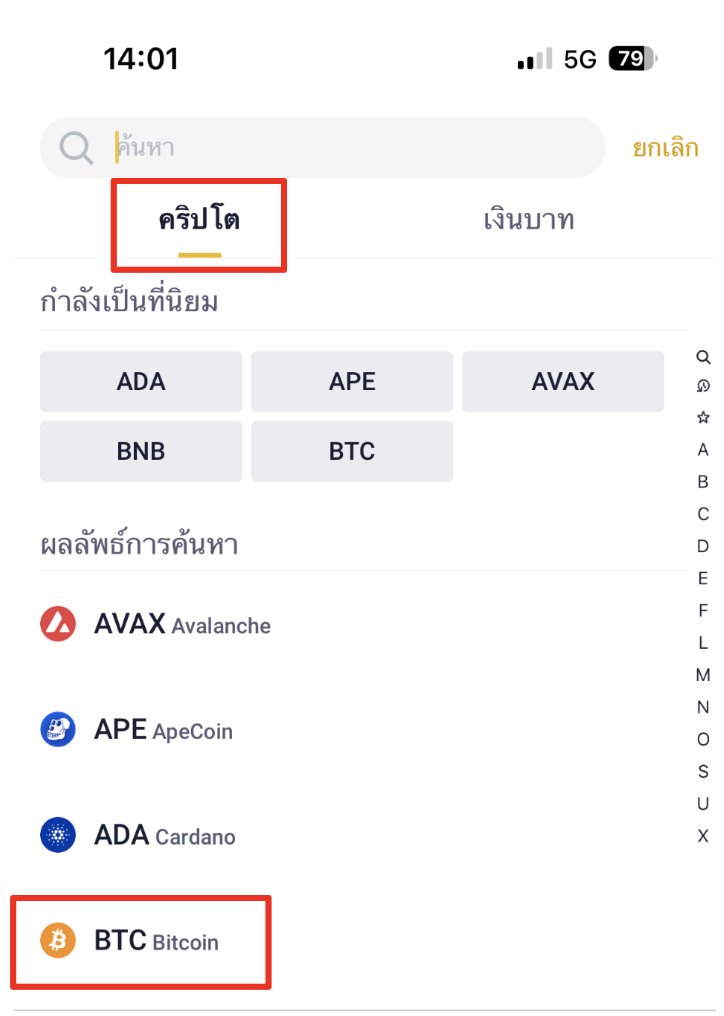This screenshot has width=724, height=1016.
Task: Choose BTC Bitcoin from the results
Action: tap(155, 941)
